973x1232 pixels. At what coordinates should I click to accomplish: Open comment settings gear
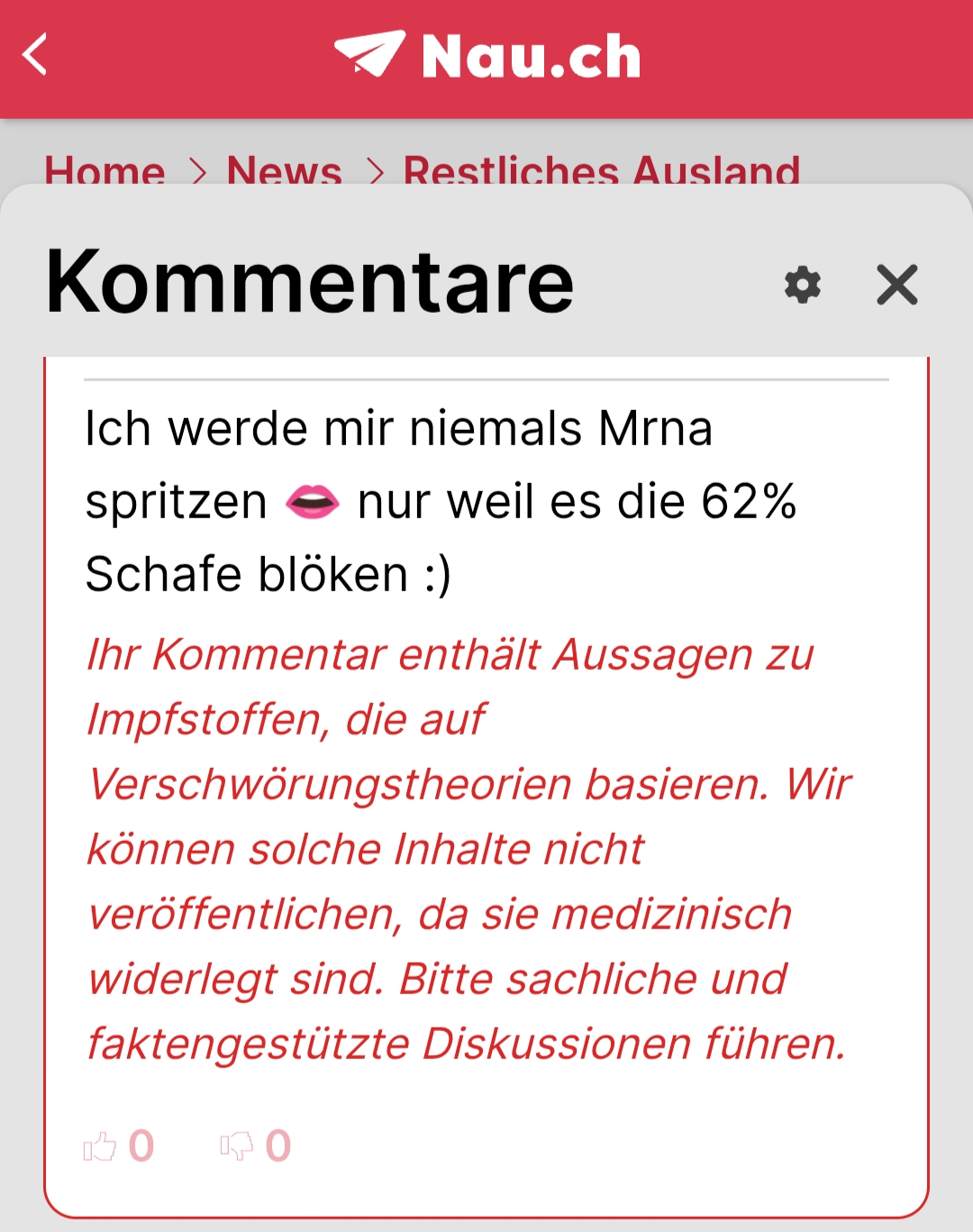[x=802, y=286]
